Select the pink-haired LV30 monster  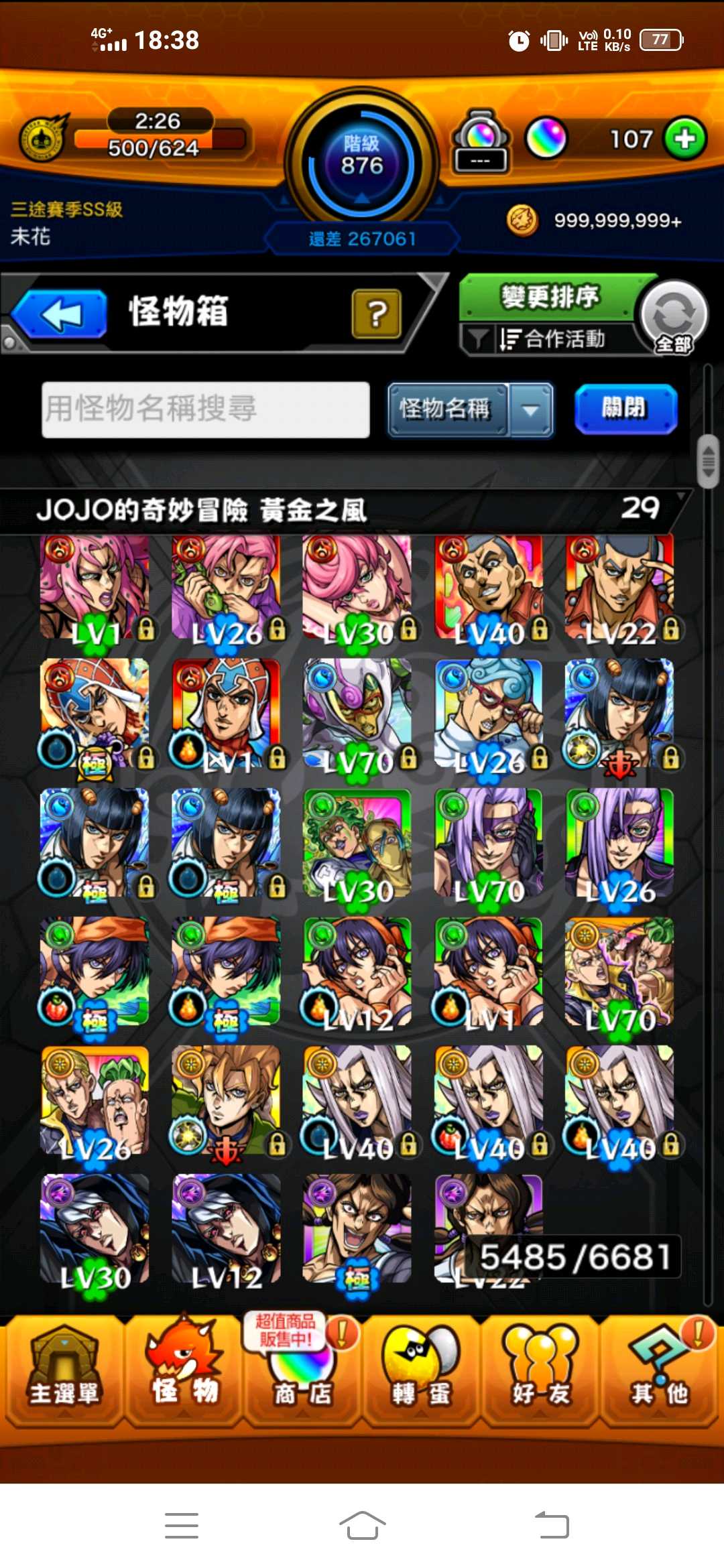tap(357, 588)
